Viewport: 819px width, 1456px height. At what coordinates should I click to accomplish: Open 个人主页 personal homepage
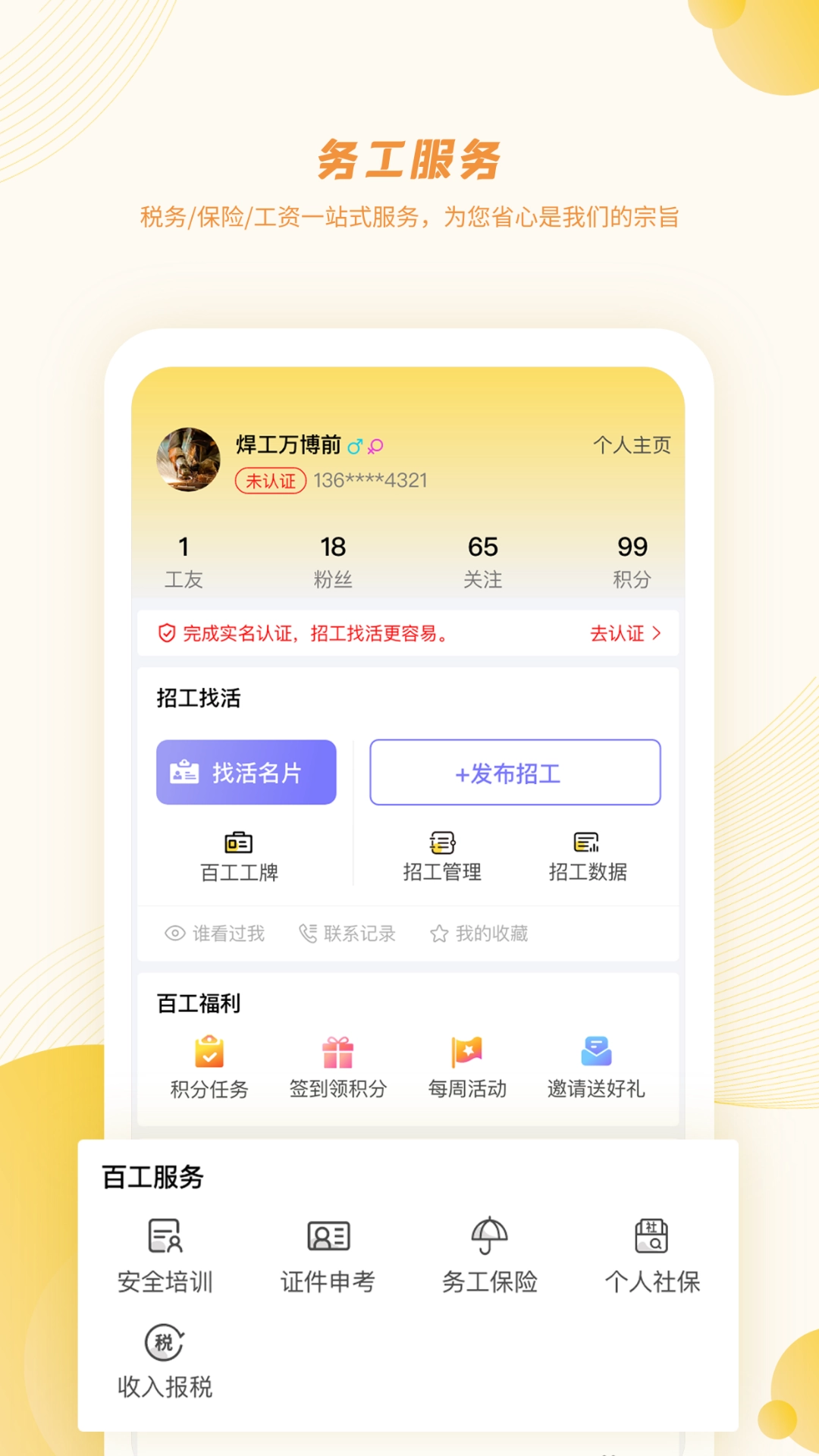pos(632,447)
